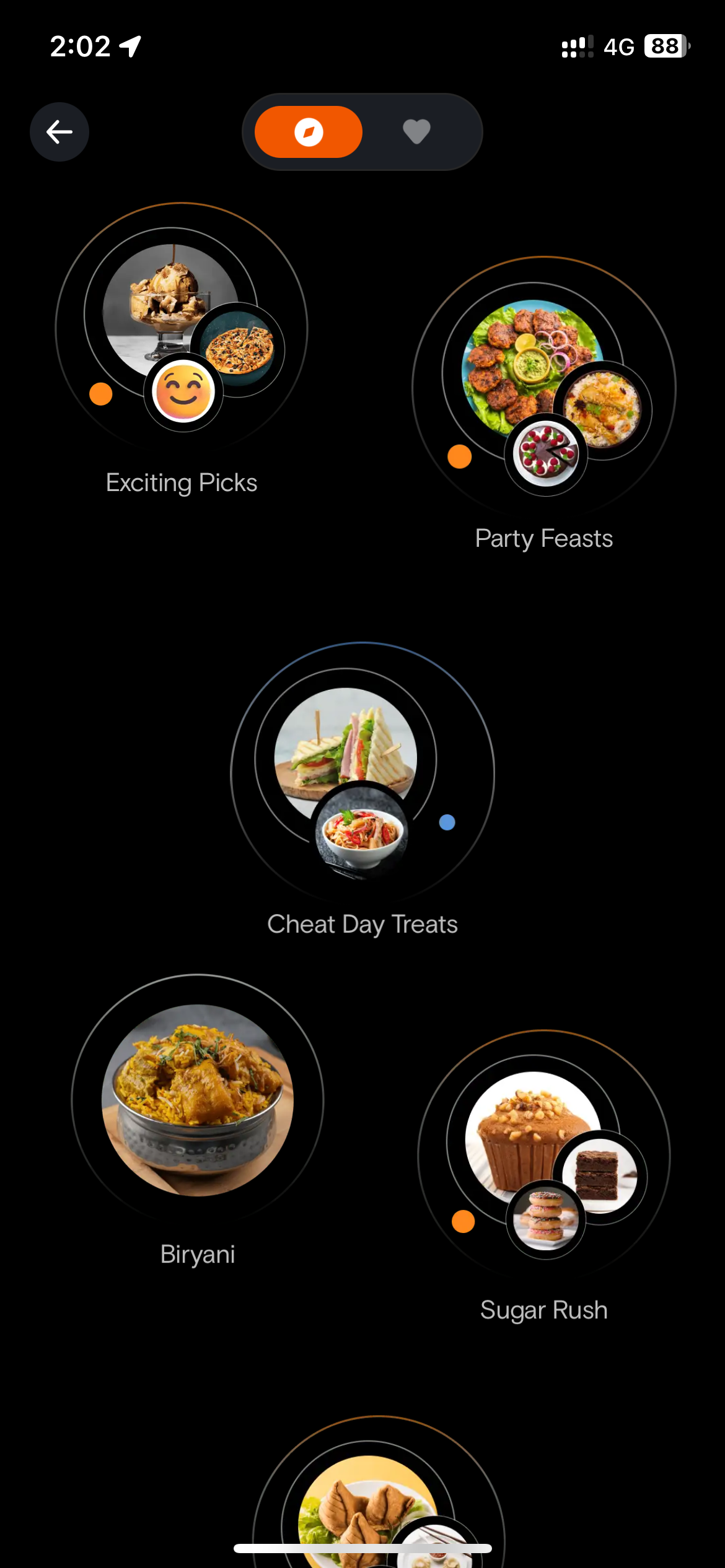Switch to the favorites heart tab
Image resolution: width=725 pixels, height=1568 pixels.
tap(416, 132)
